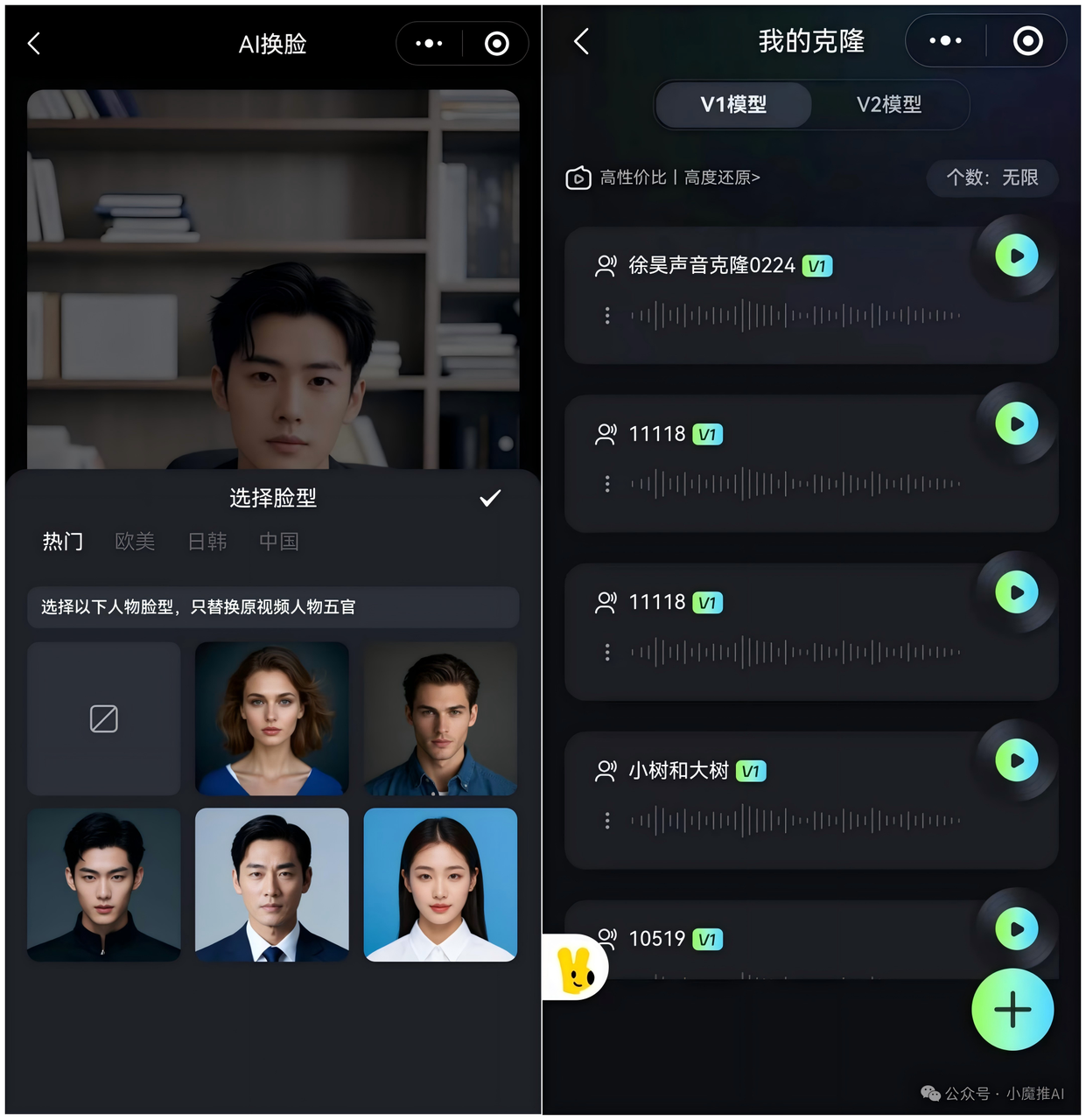
Task: Open the 高性价比丨高度还原 link
Action: [680, 178]
